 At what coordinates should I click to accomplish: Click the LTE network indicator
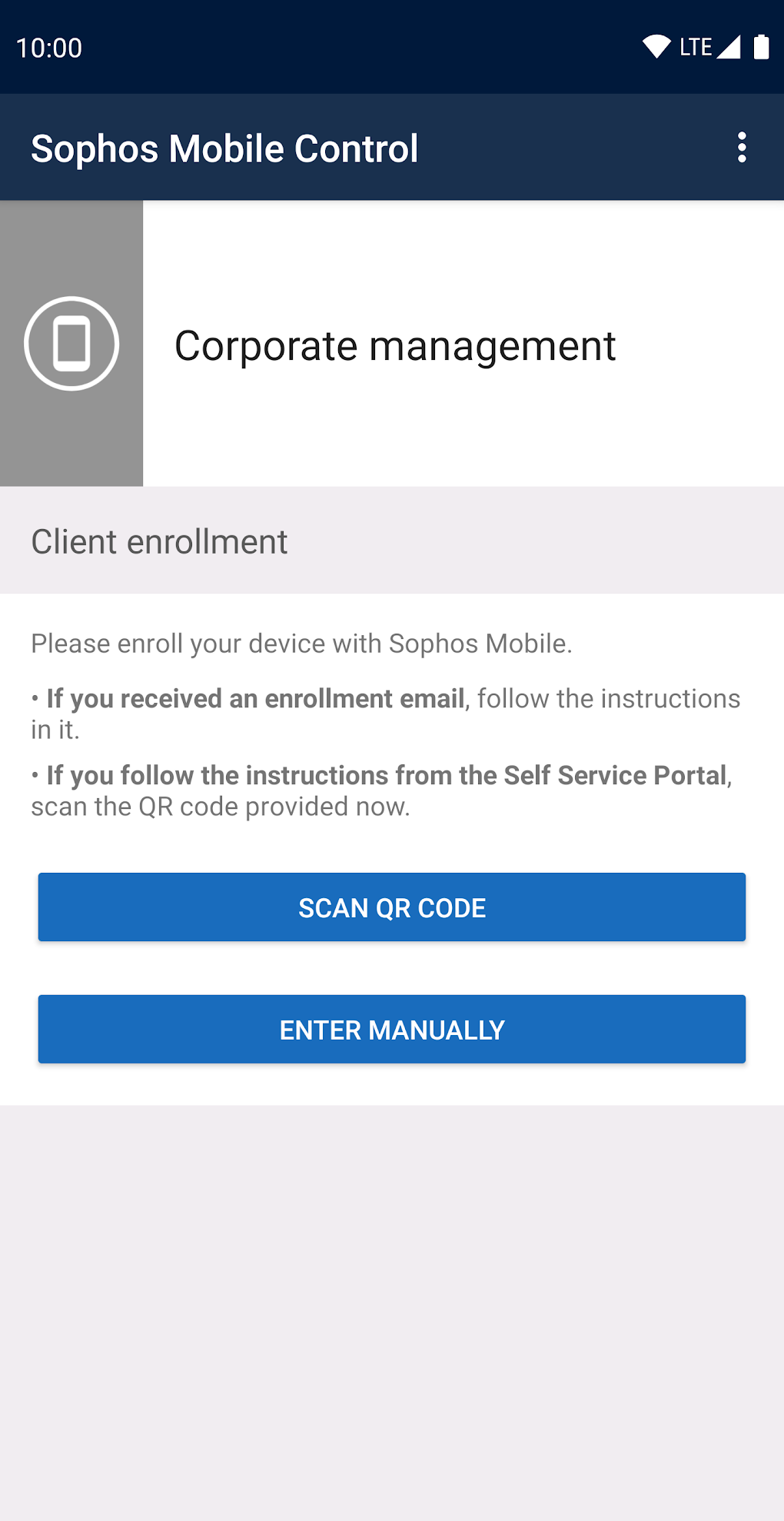tap(694, 46)
